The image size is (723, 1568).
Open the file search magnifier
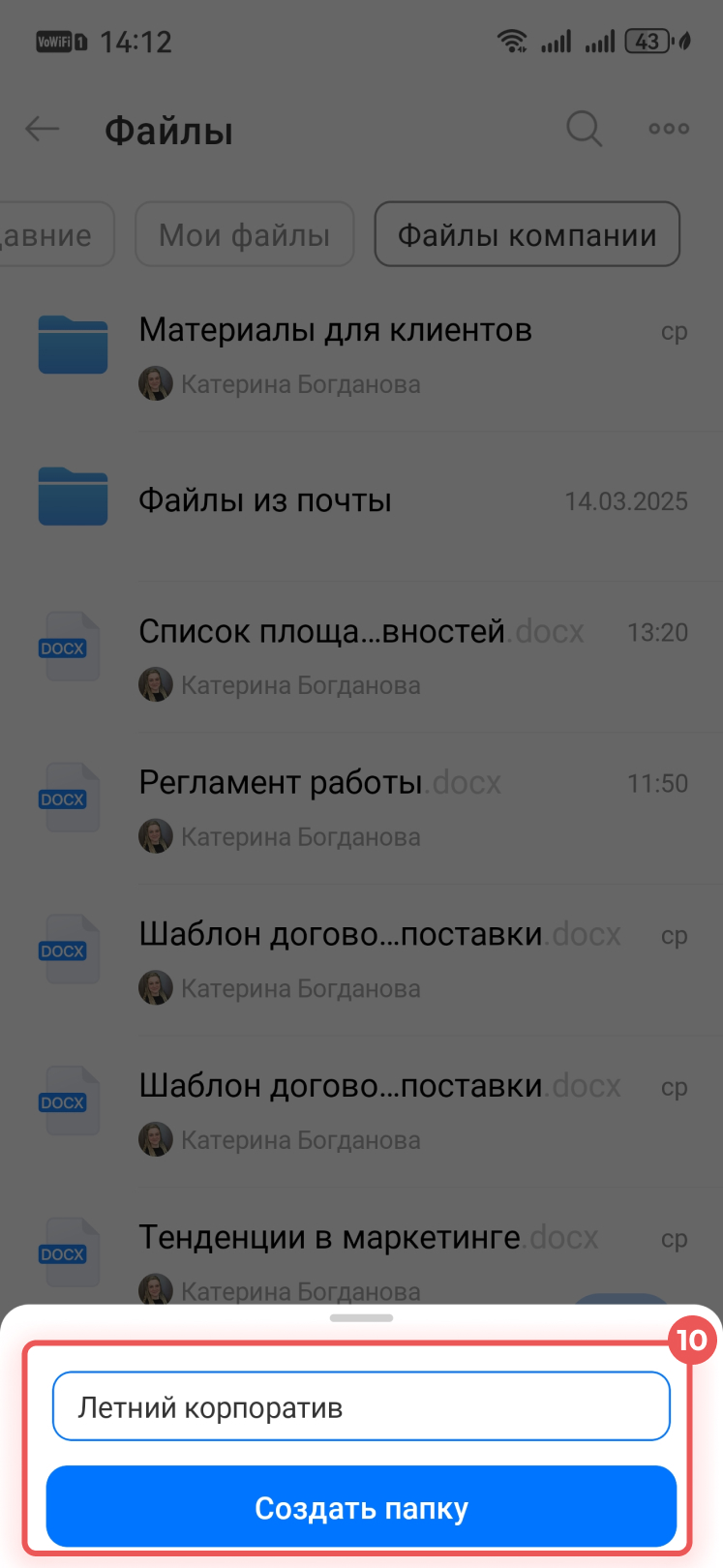tap(584, 129)
